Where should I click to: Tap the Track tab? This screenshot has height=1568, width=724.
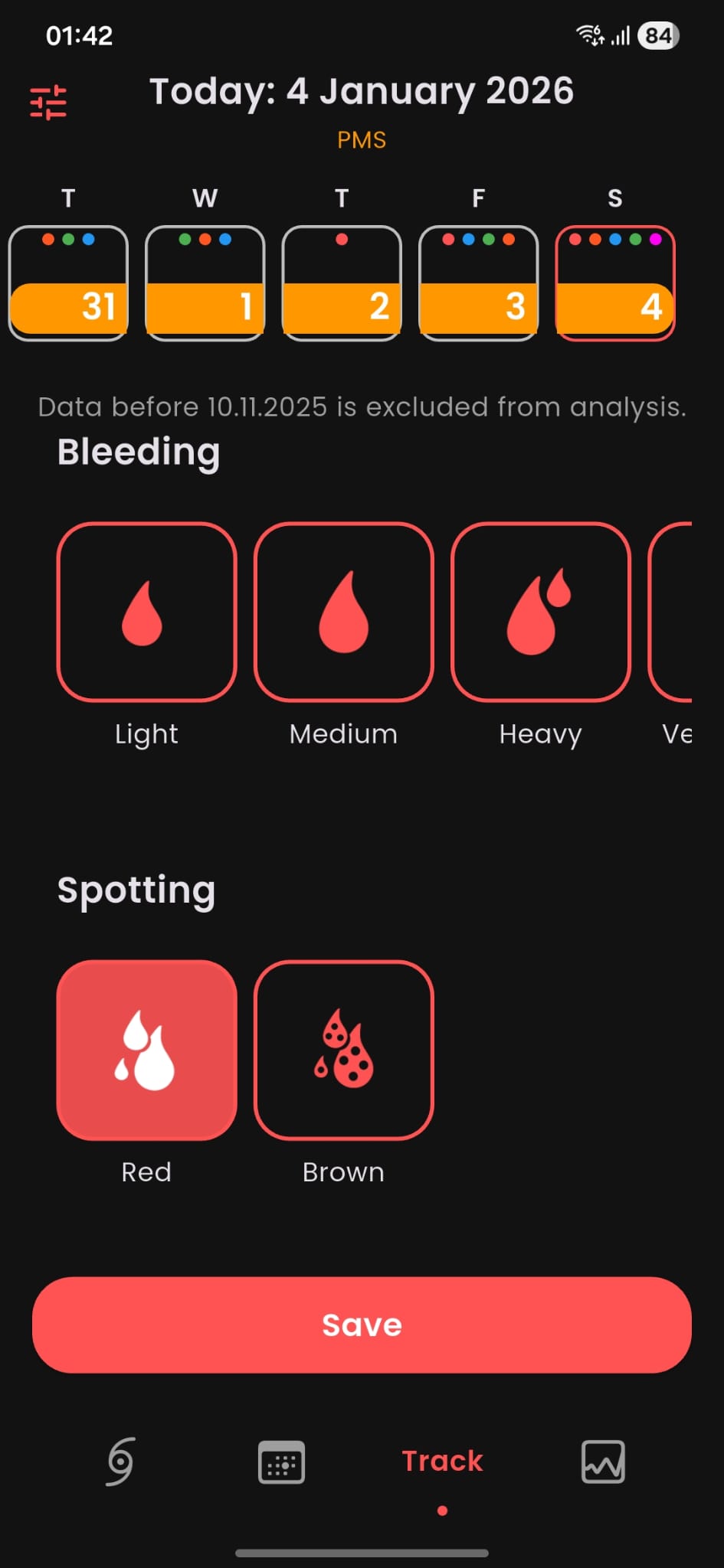coord(442,1461)
